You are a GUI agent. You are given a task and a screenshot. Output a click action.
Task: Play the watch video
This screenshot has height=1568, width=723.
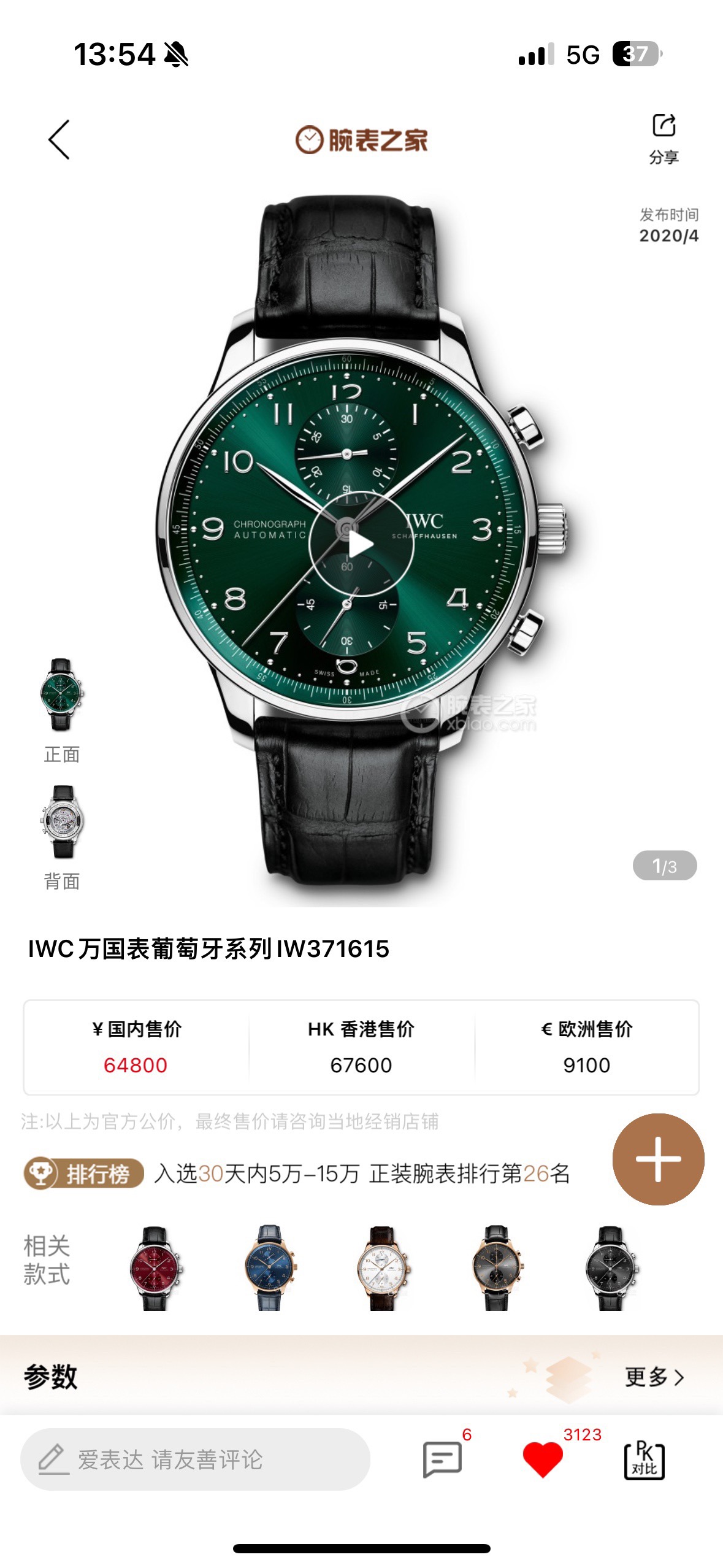361,544
